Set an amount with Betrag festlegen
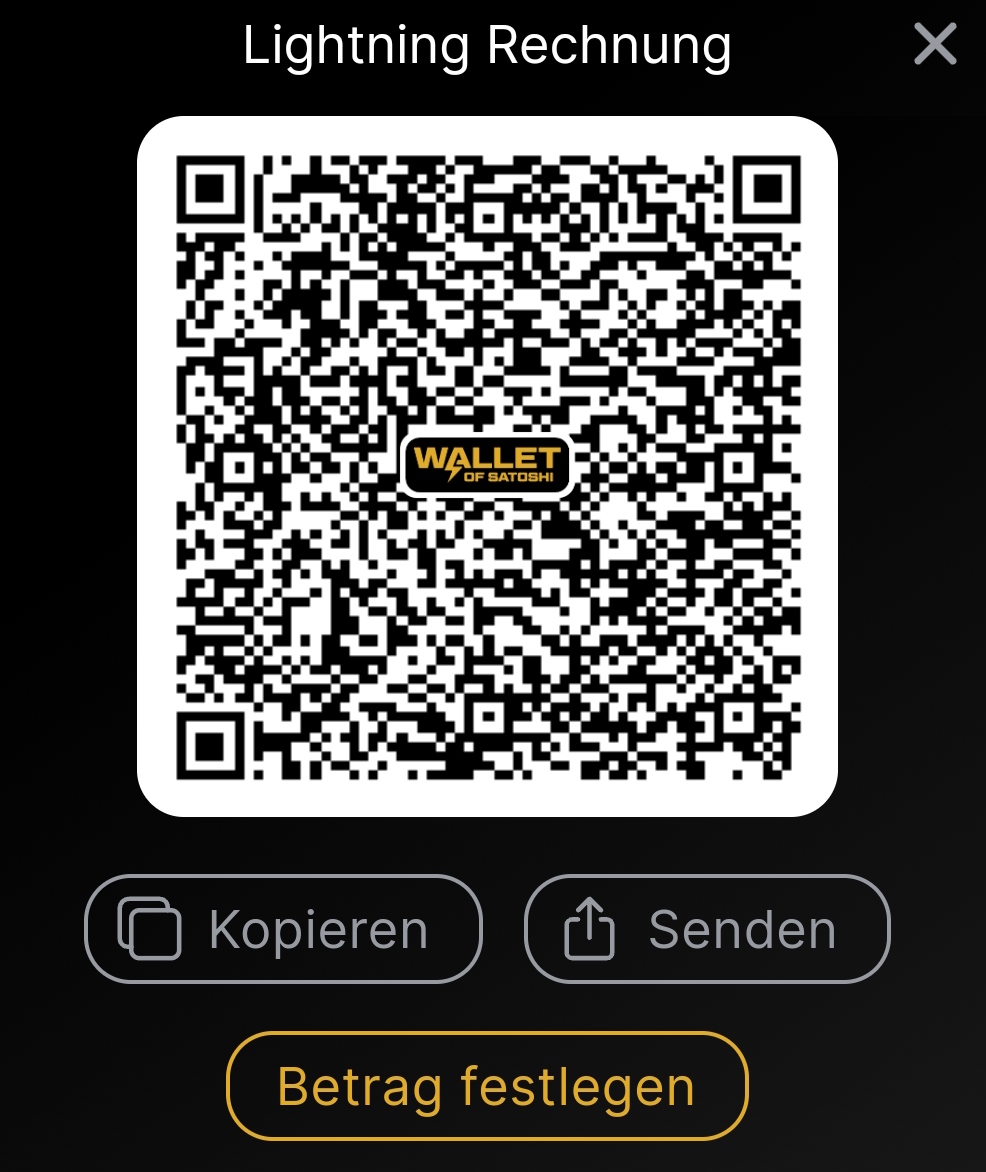Screen dimensions: 986x1172 point(487,1086)
